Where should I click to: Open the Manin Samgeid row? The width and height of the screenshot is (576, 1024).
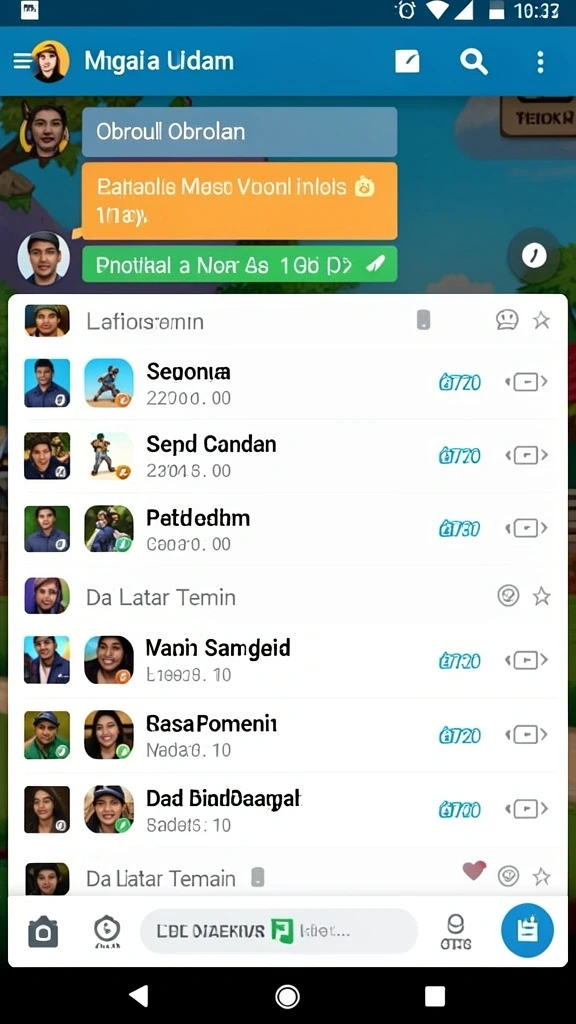pyautogui.click(x=288, y=660)
